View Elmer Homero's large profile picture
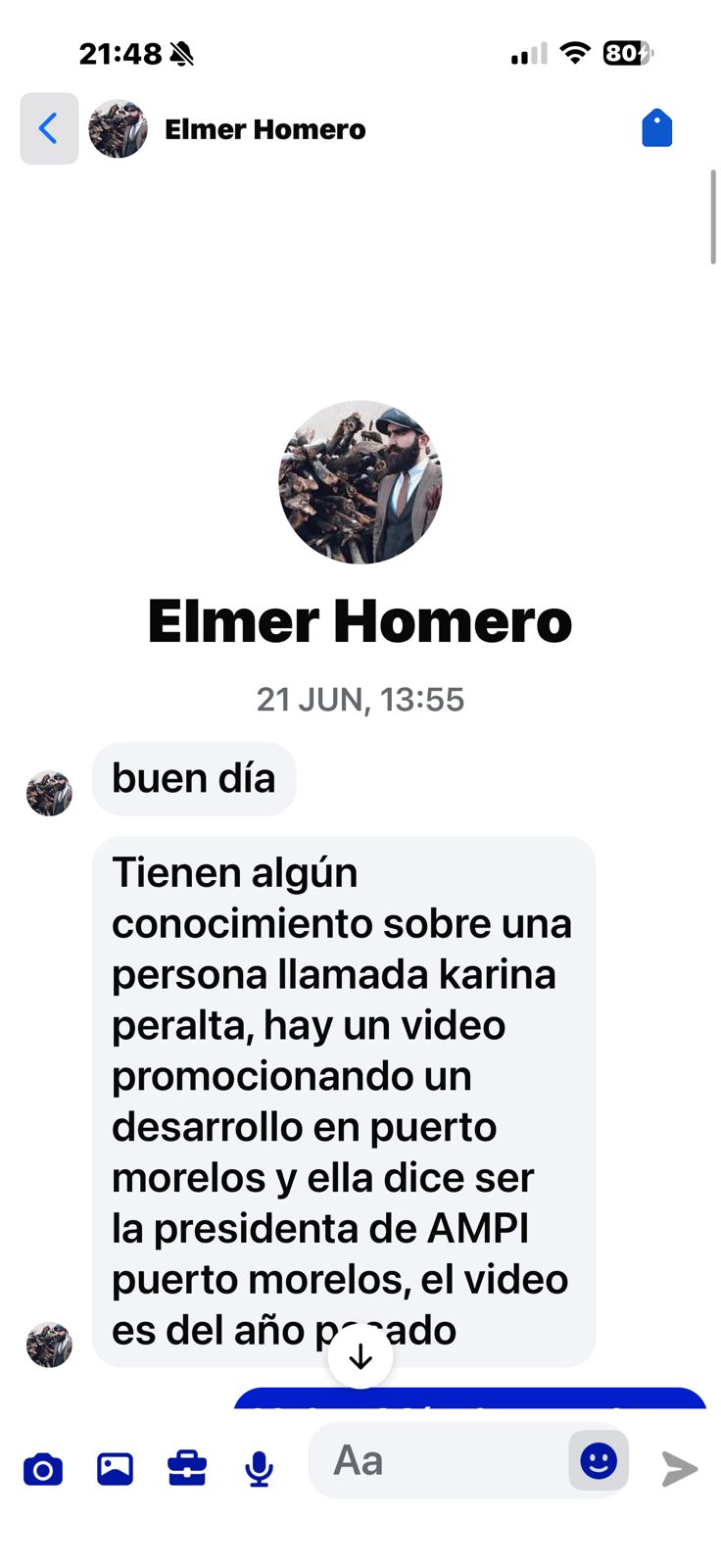 [x=360, y=482]
